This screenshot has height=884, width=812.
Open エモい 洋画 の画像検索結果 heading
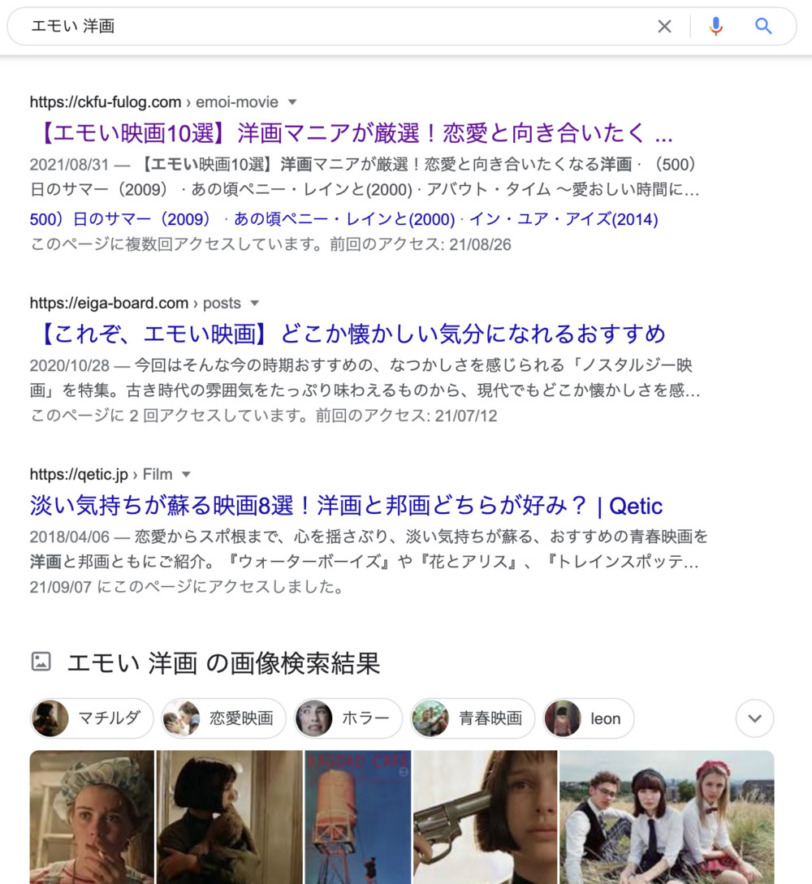point(223,662)
